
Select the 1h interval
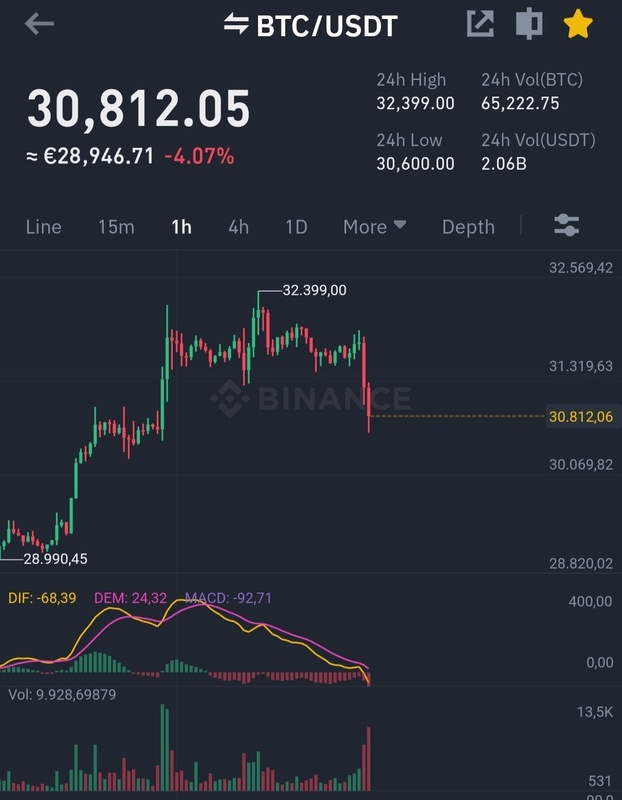tap(181, 227)
